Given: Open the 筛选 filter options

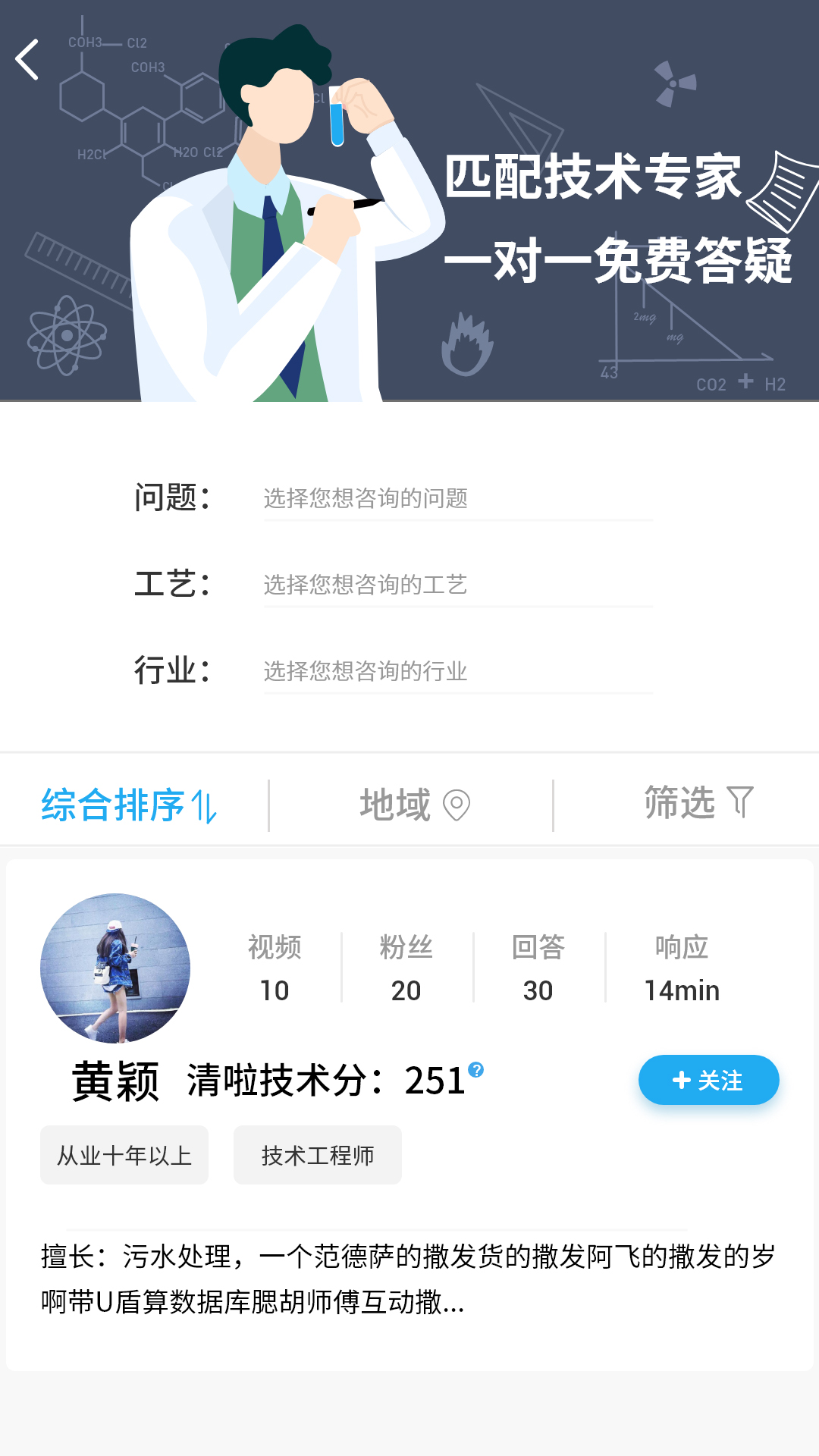Looking at the screenshot, I should coord(698,803).
